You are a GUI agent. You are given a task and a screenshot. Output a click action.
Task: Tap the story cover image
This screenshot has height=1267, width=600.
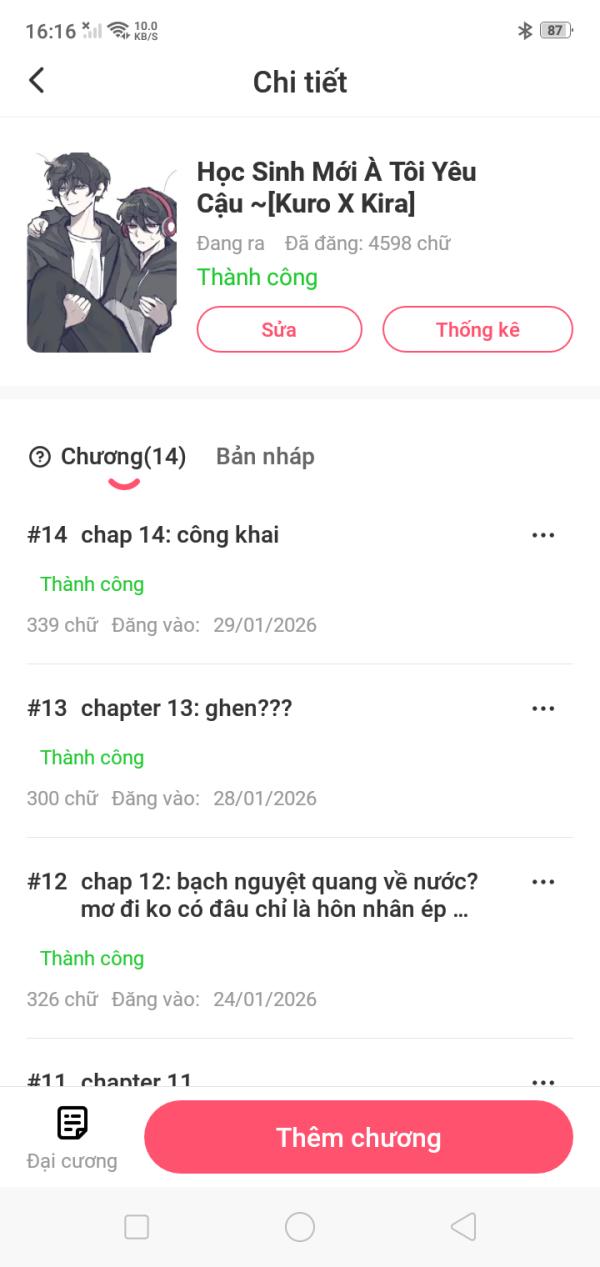click(x=101, y=253)
